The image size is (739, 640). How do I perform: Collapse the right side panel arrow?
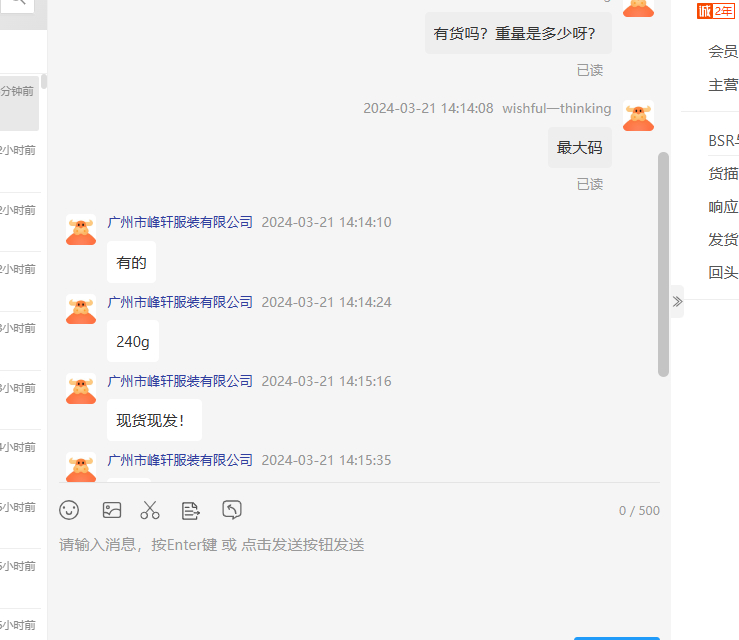pos(677,301)
